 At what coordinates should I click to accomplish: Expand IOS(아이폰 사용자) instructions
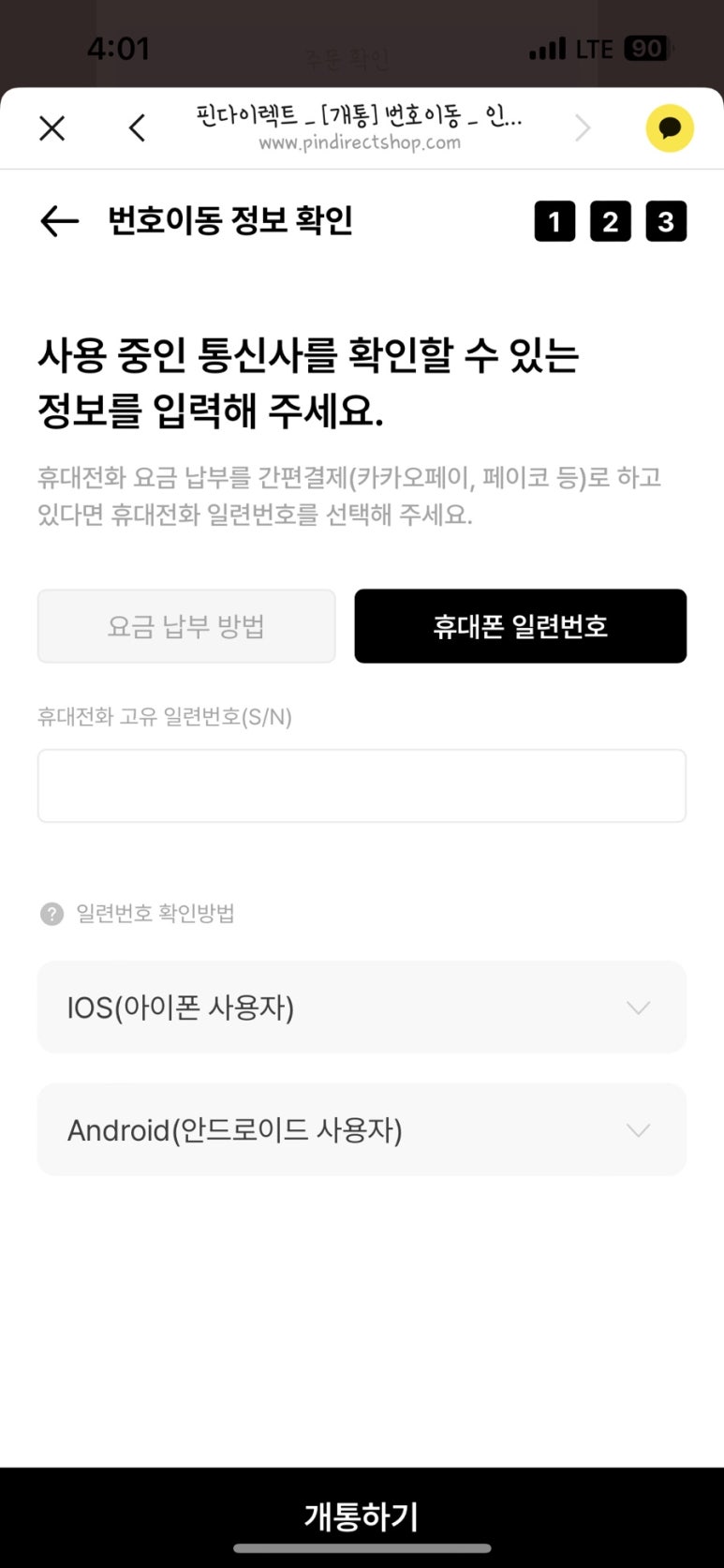pos(362,1008)
